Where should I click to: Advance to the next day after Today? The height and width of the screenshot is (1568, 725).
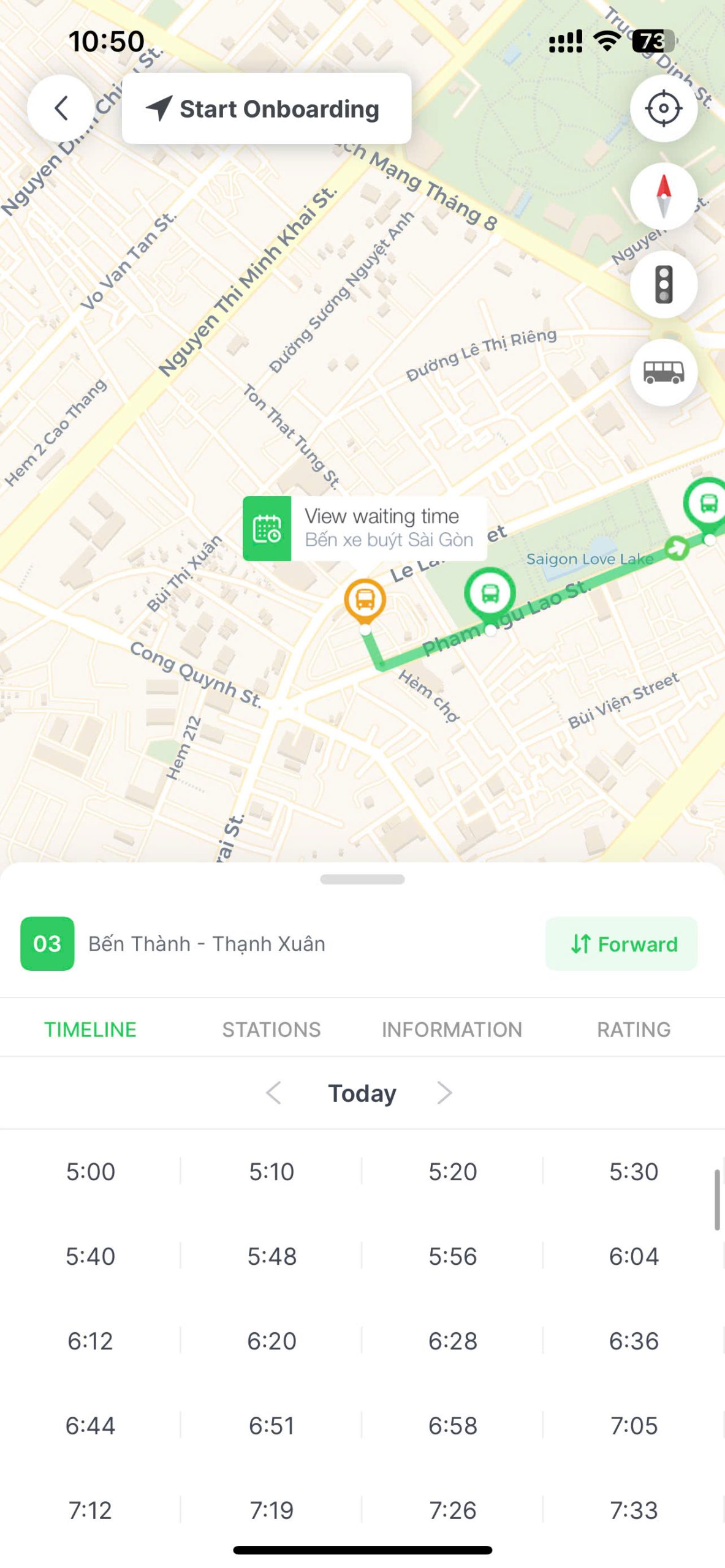pos(444,1093)
